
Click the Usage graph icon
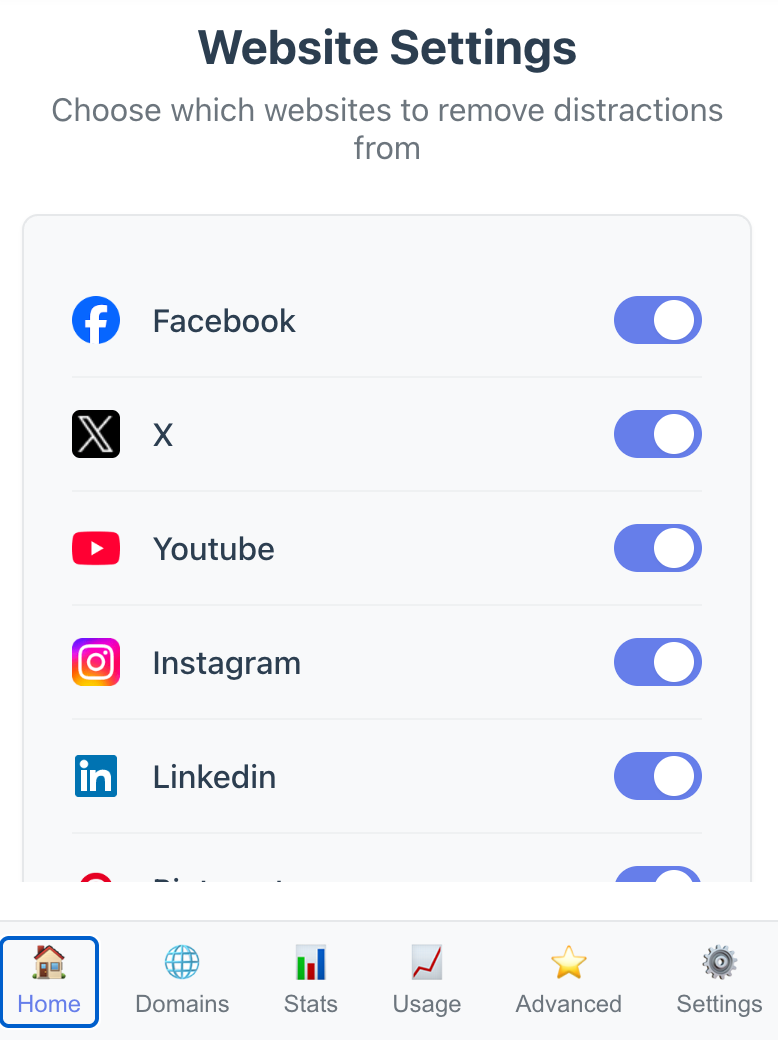427,962
